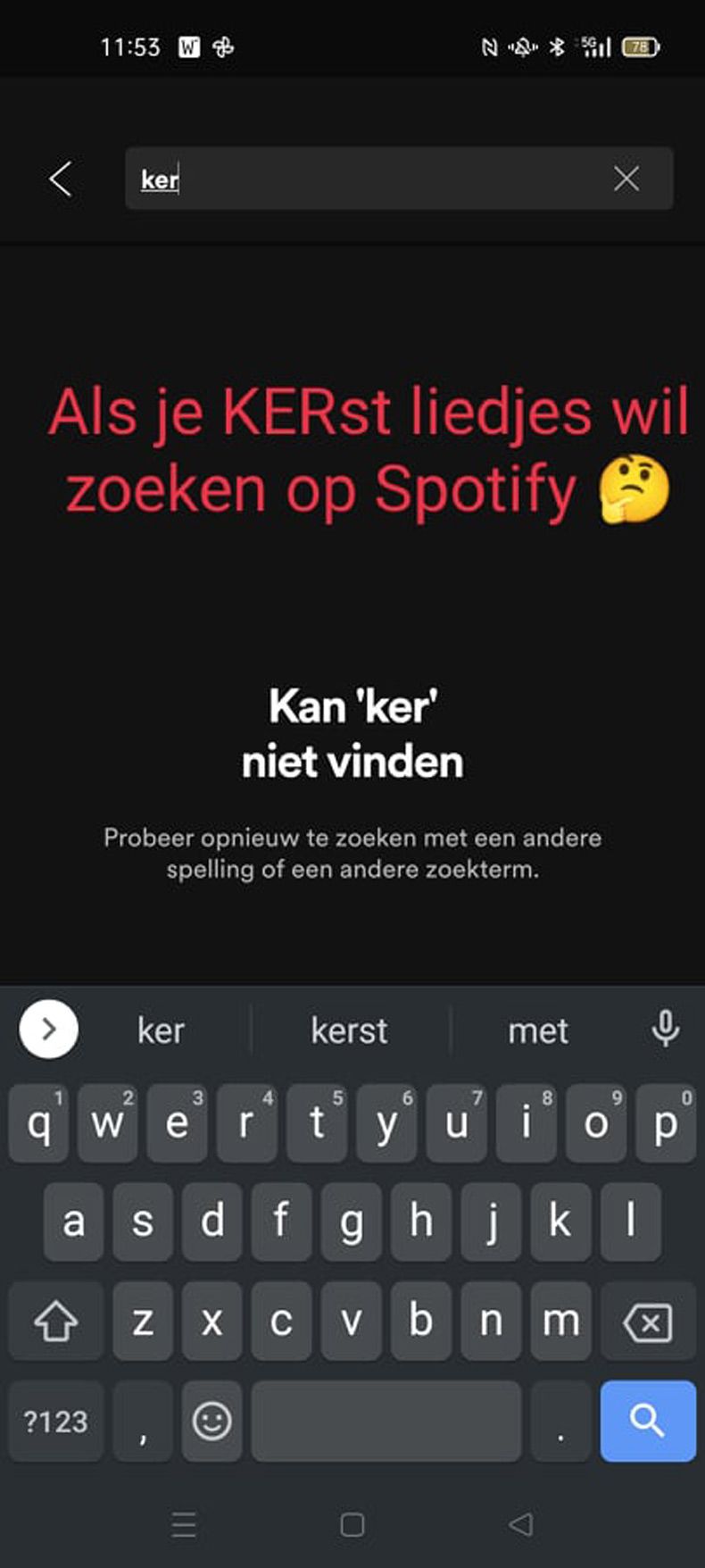
Task: Toggle the ?123 symbols keyboard layout
Action: [x=54, y=1422]
